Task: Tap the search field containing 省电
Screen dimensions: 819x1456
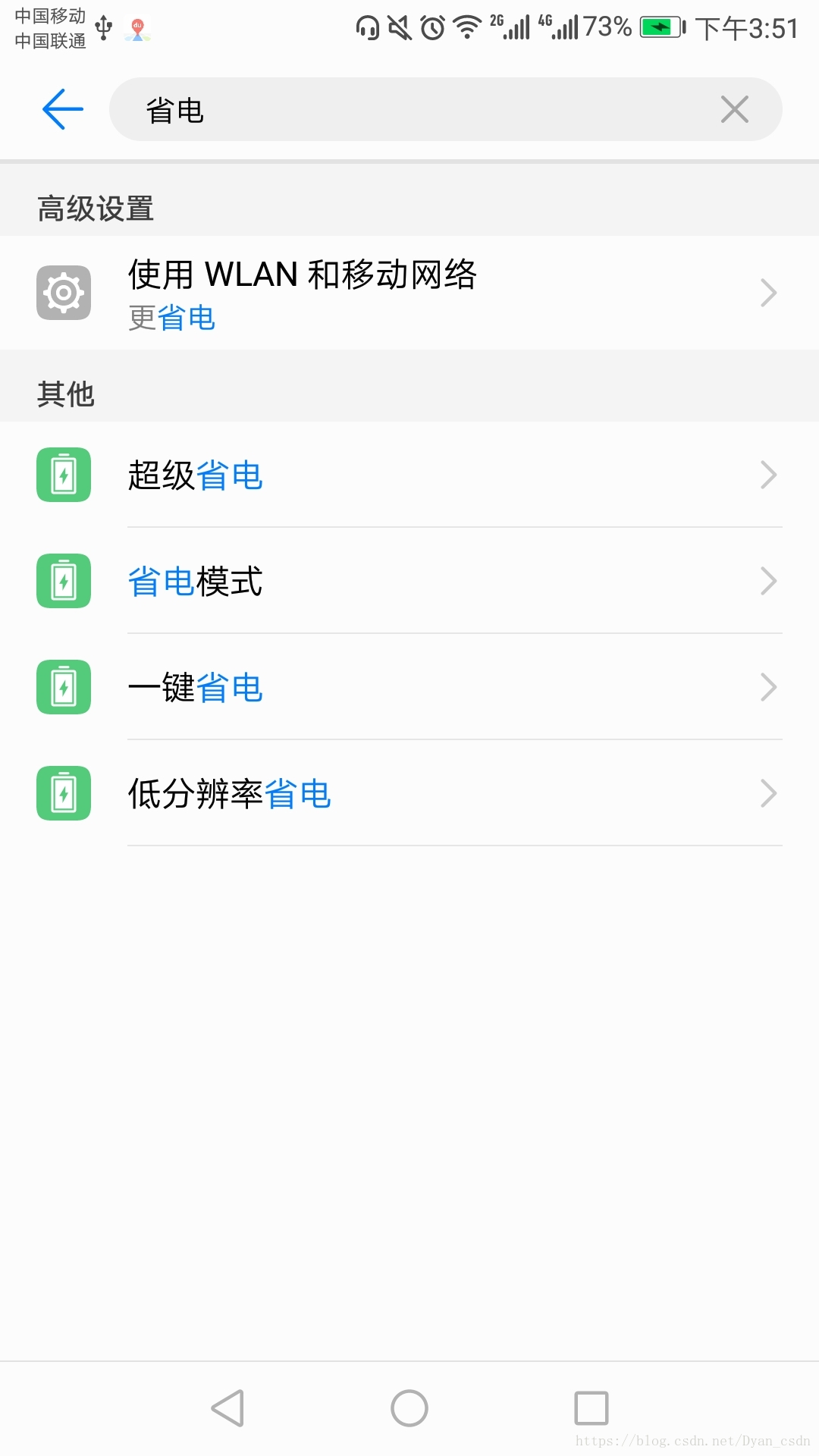Action: pyautogui.click(x=425, y=109)
